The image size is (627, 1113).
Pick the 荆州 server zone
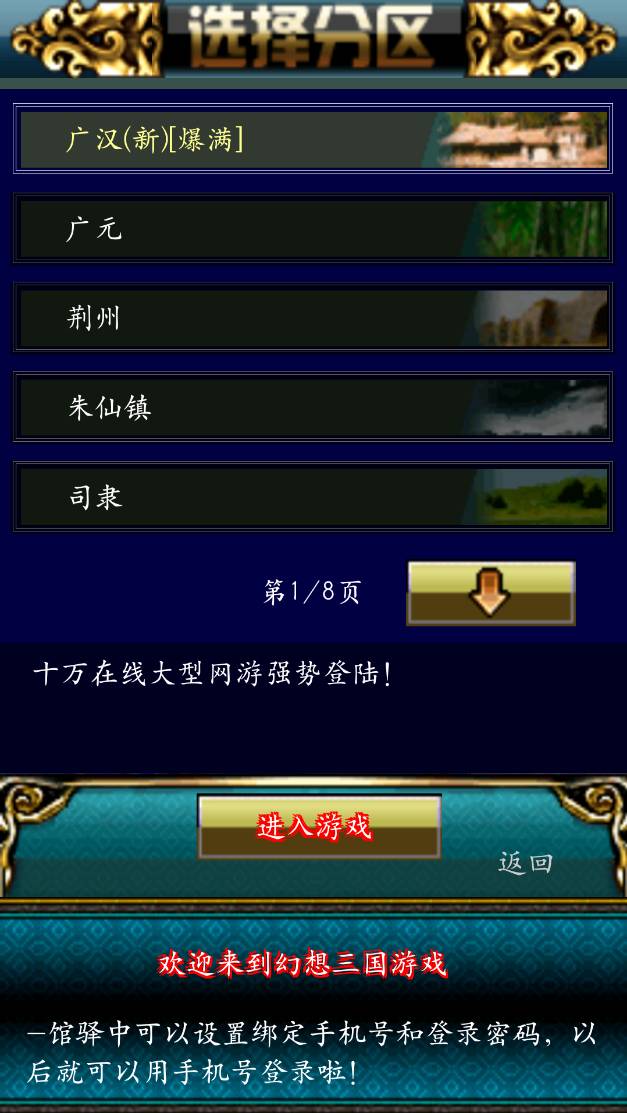[312, 318]
